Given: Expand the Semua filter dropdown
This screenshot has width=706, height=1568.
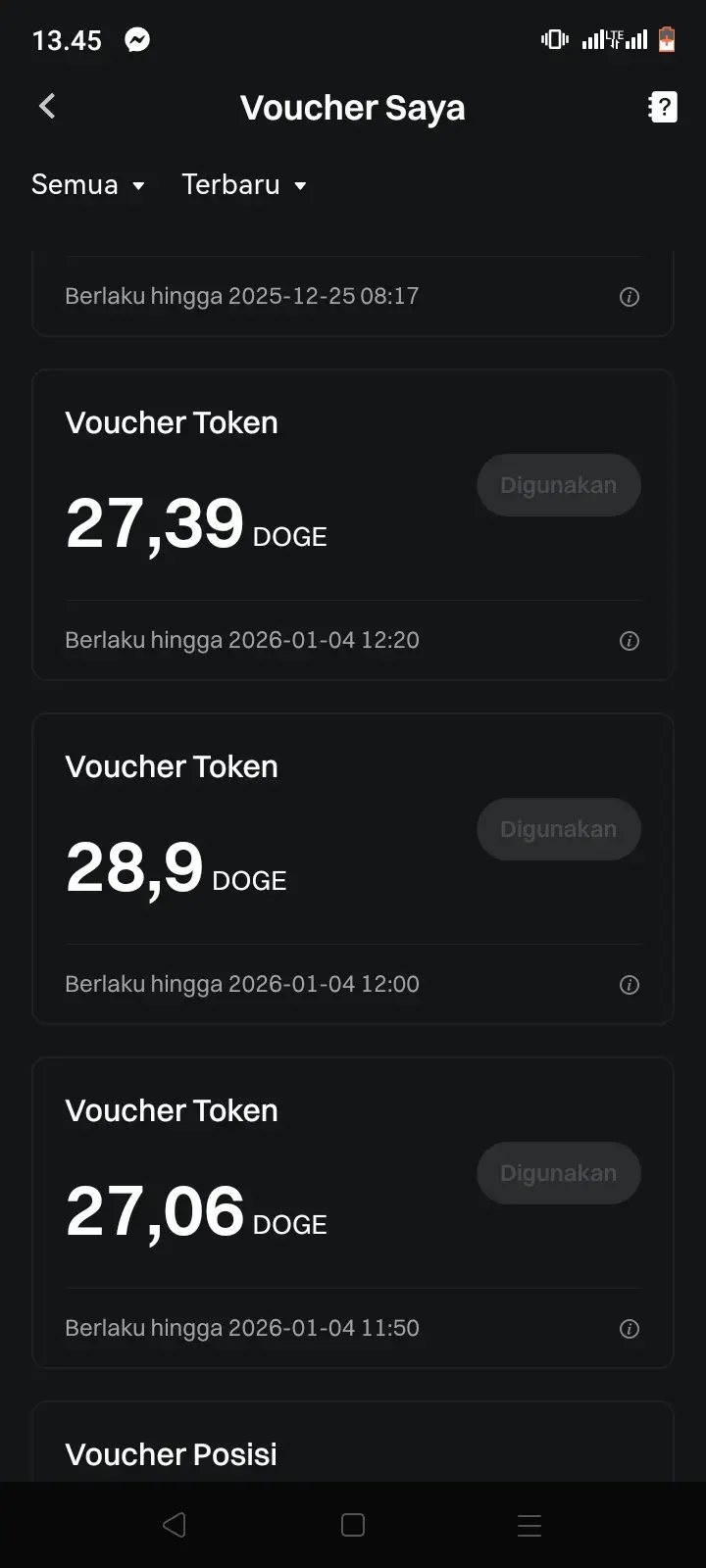Looking at the screenshot, I should tap(88, 184).
